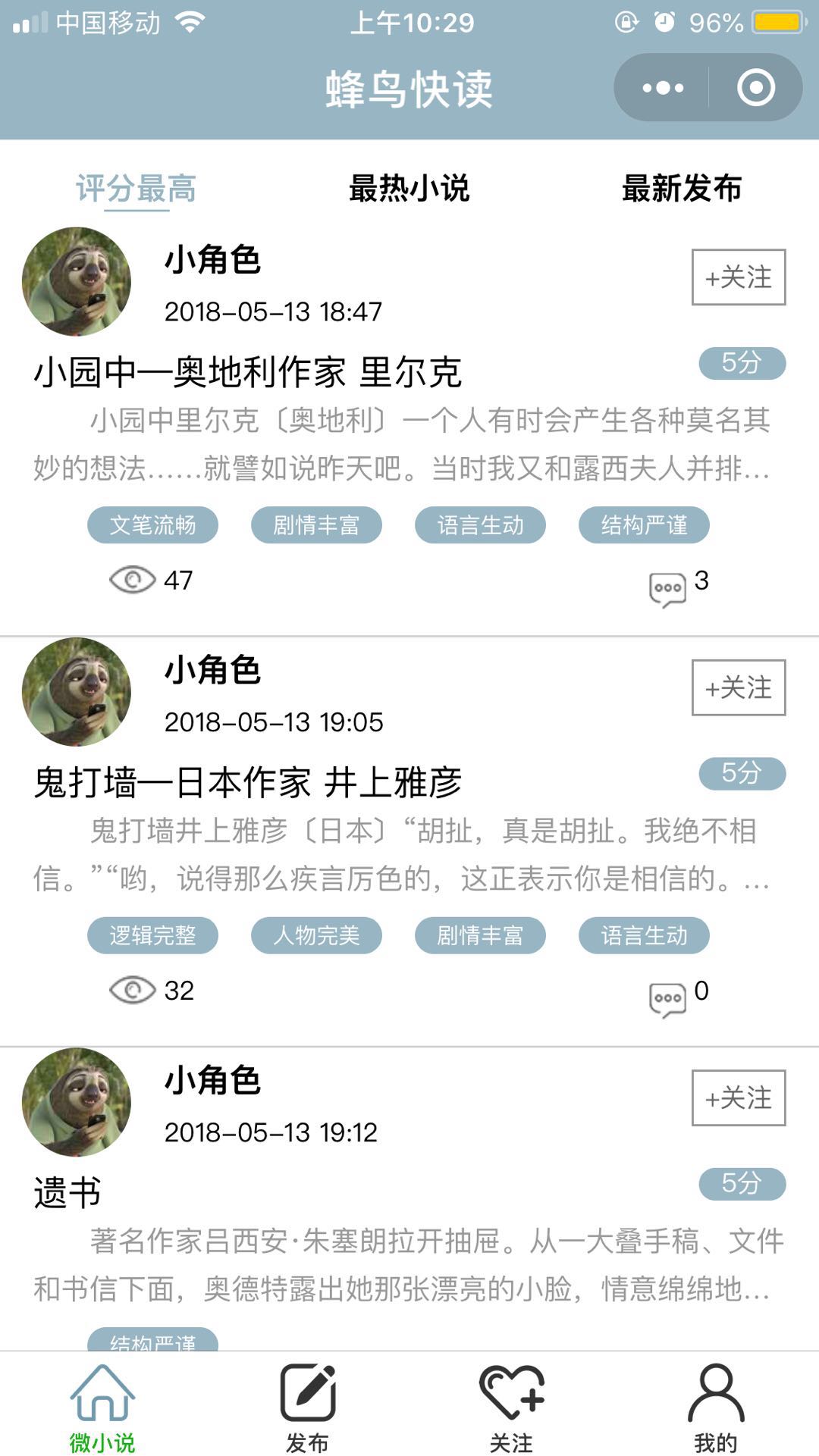Screen dimensions: 819x1456
Task: Switch to the 最新发布 tab
Action: click(682, 188)
